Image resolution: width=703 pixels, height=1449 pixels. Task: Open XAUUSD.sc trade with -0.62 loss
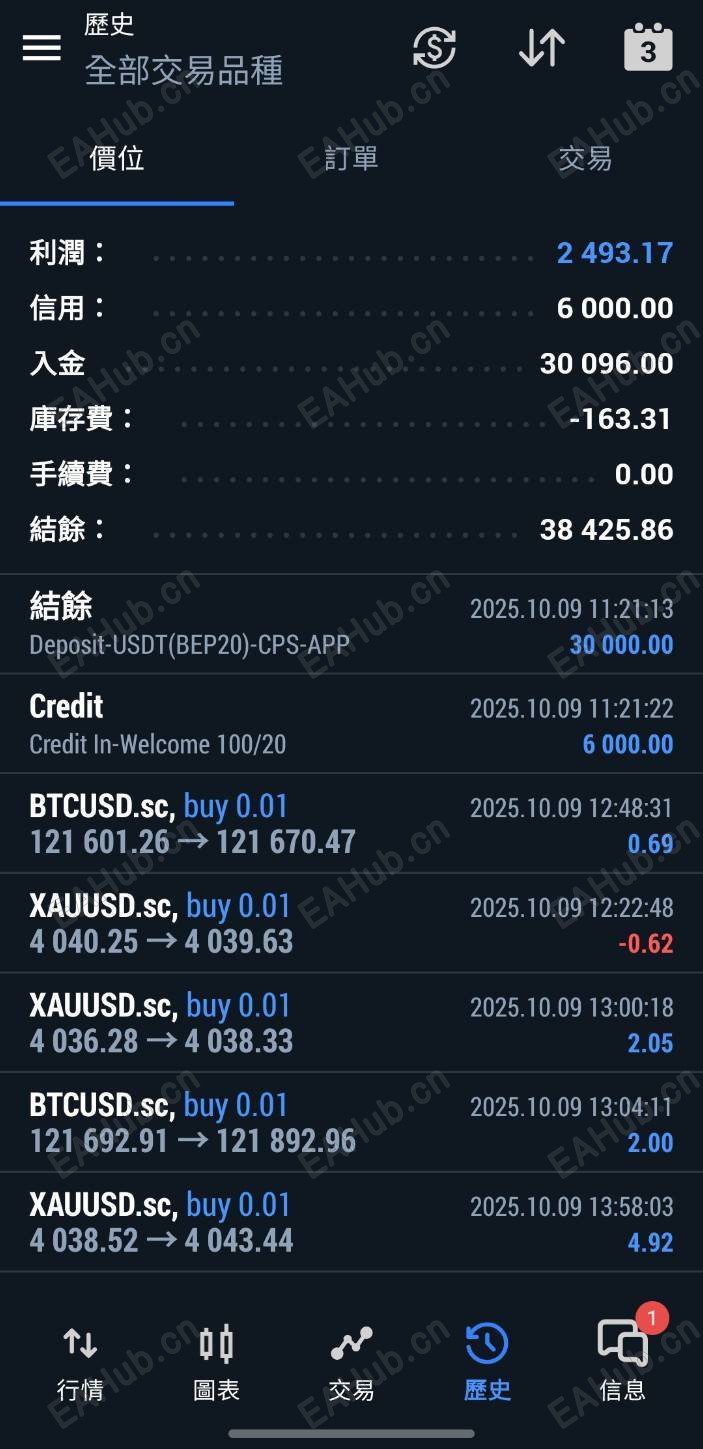click(x=351, y=924)
